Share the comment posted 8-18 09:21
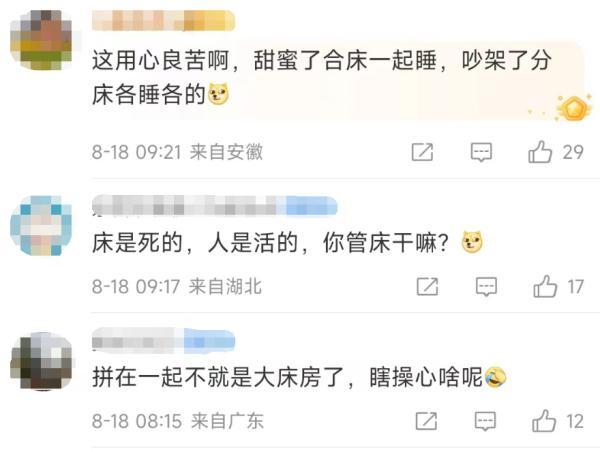Screen dimensions: 600x452 [422, 152]
